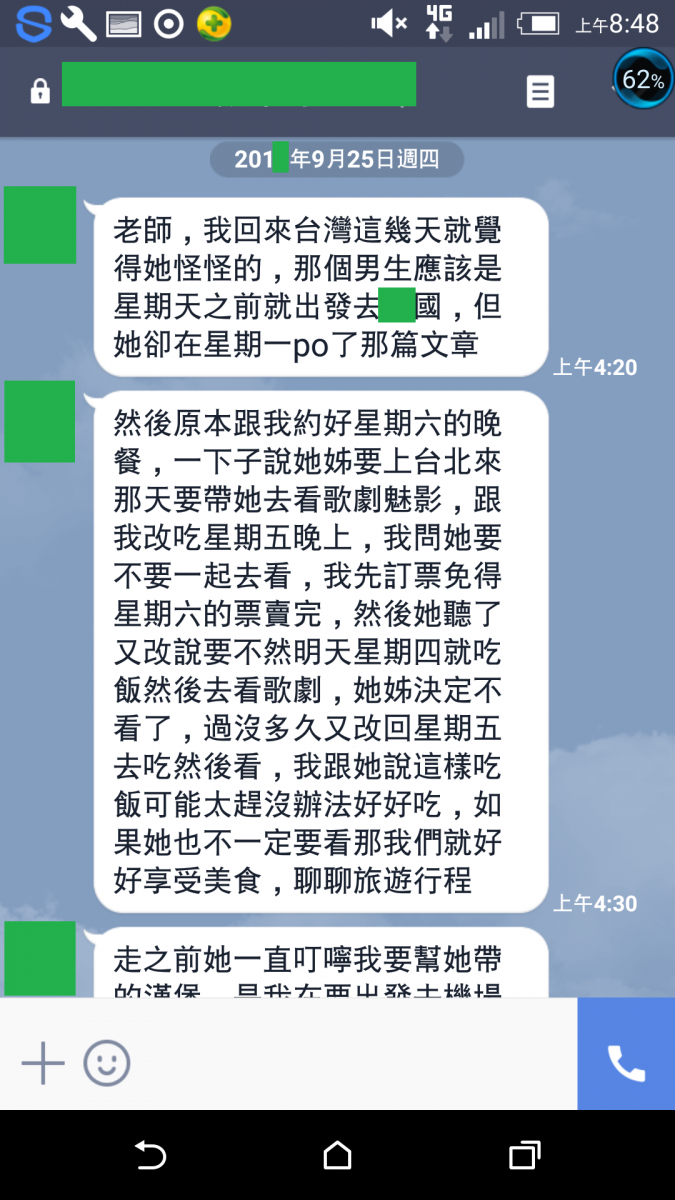675x1200 pixels.
Task: Open the emoji sticker picker
Action: 107,1063
